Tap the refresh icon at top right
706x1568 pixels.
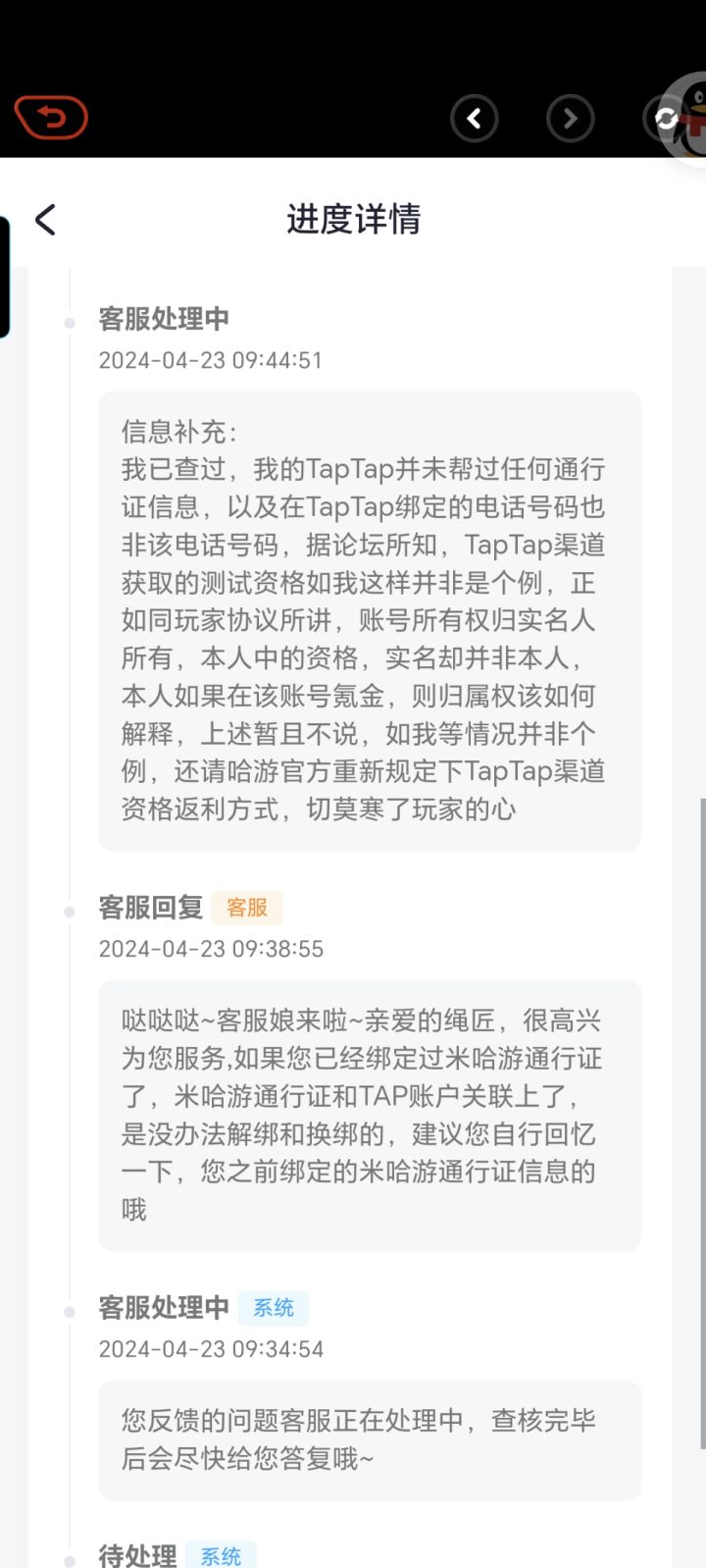coord(666,117)
